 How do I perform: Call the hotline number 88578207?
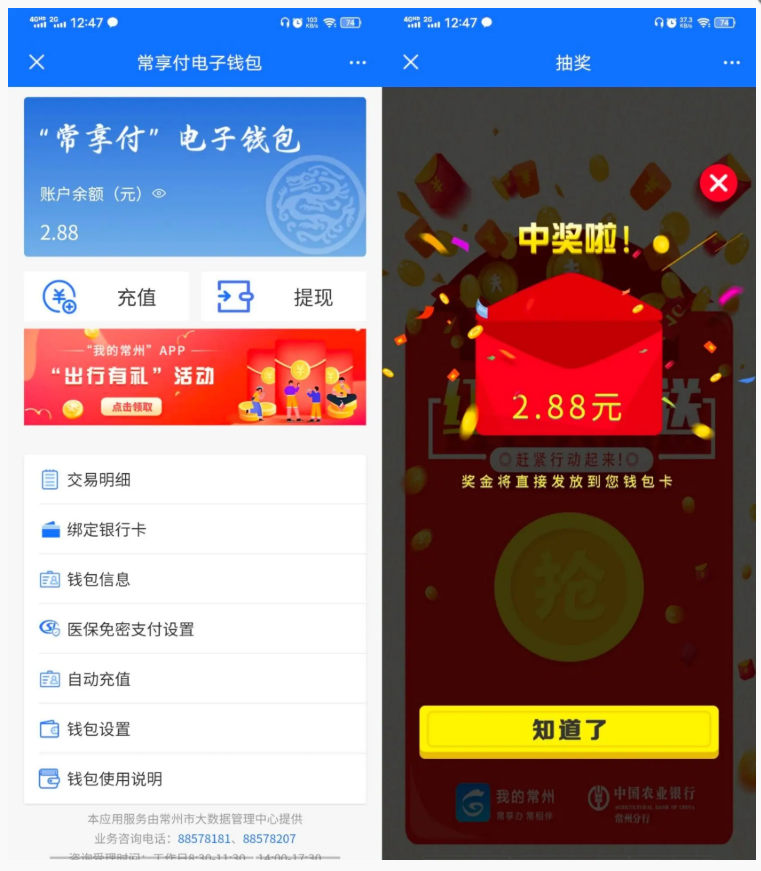pyautogui.click(x=269, y=839)
